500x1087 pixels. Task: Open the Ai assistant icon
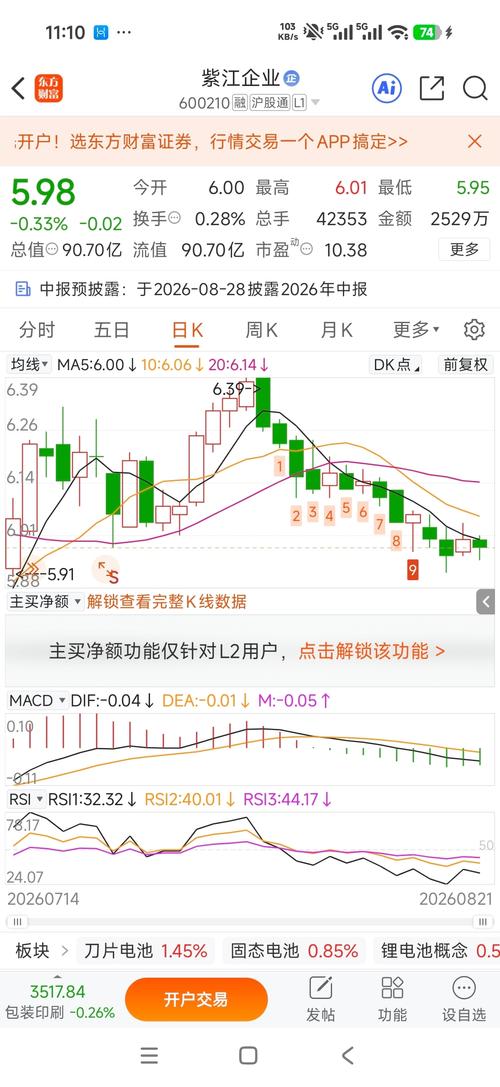(386, 88)
